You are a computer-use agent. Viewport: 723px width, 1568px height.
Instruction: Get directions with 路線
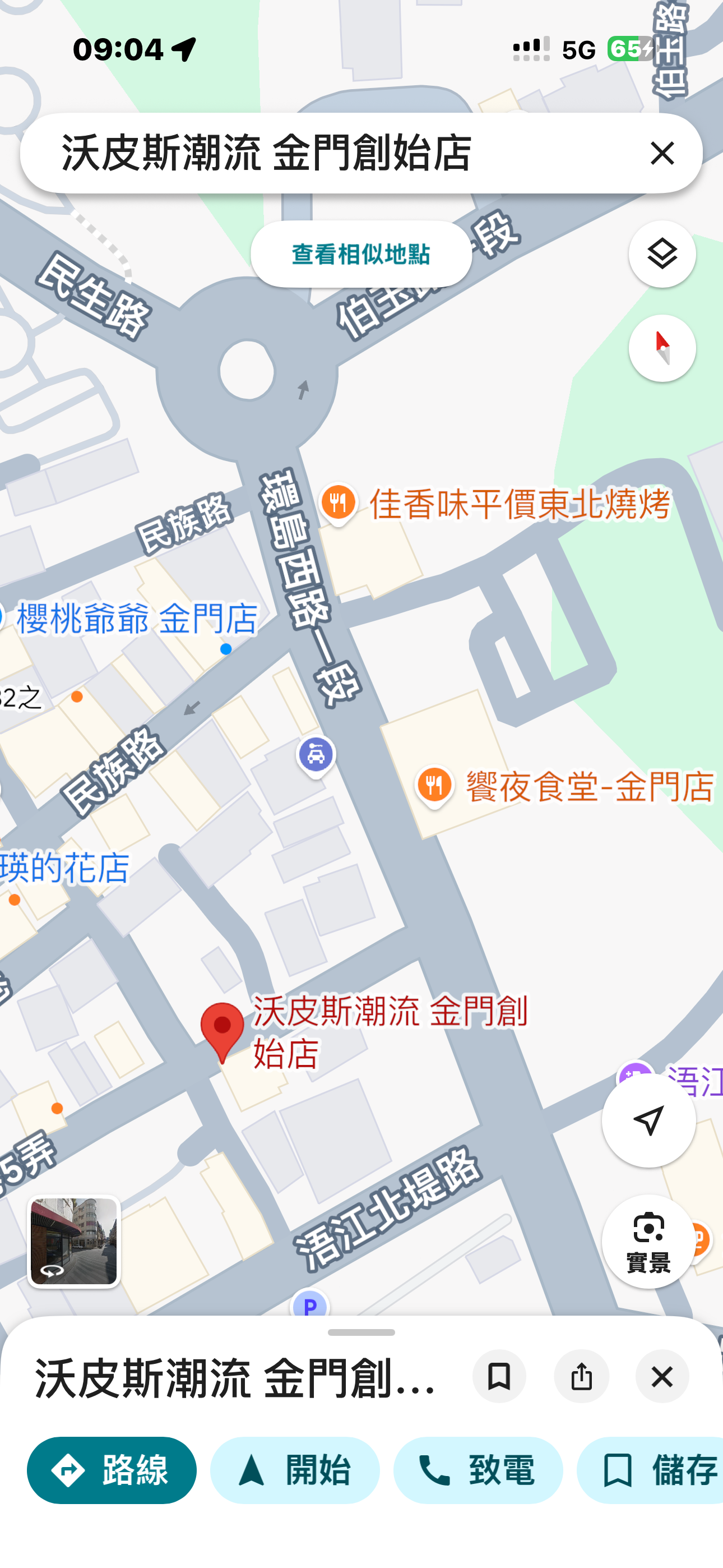click(112, 1470)
